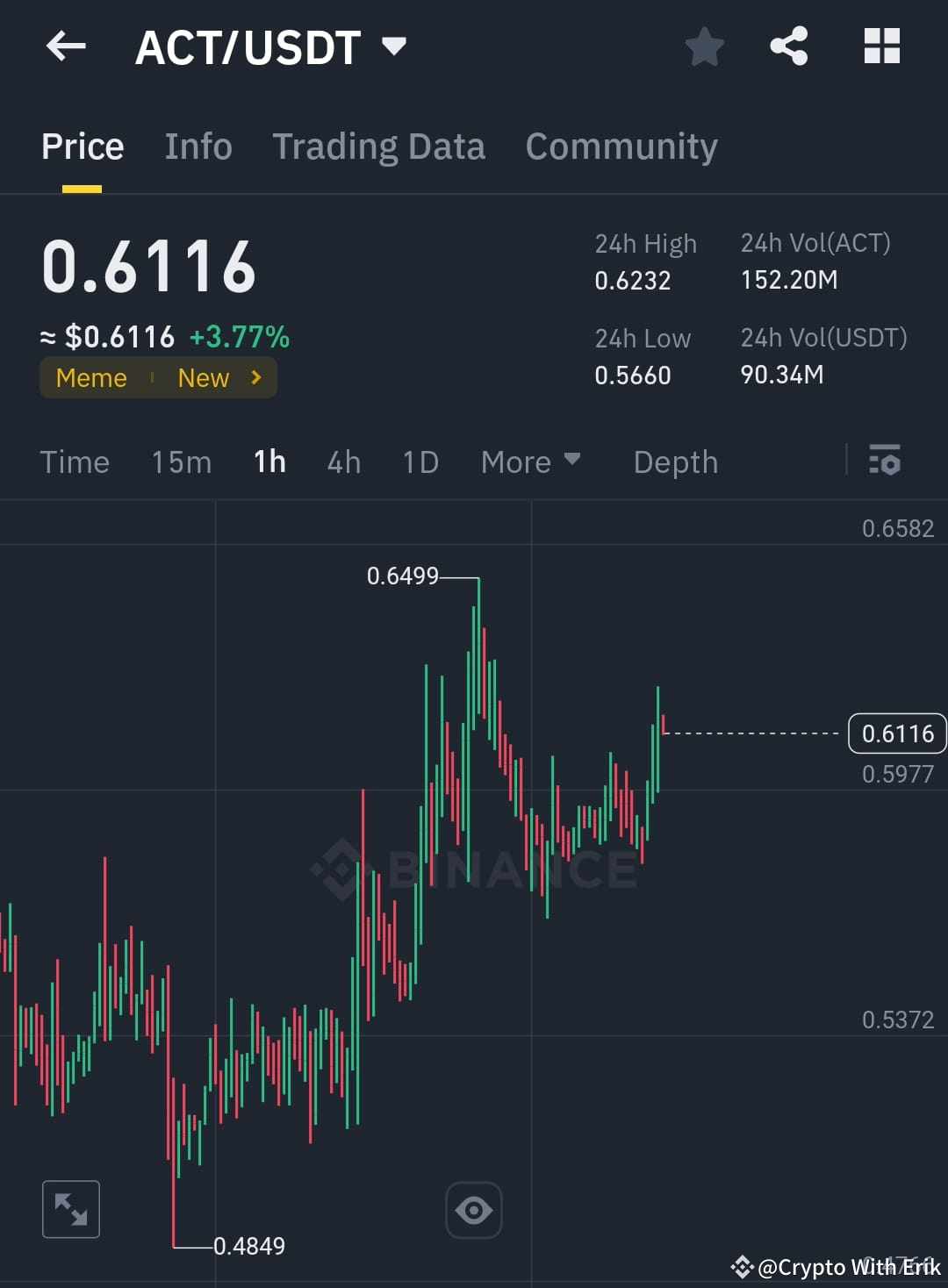Expand the New tag chevron
Screen dimensions: 948x1288
pos(255,377)
